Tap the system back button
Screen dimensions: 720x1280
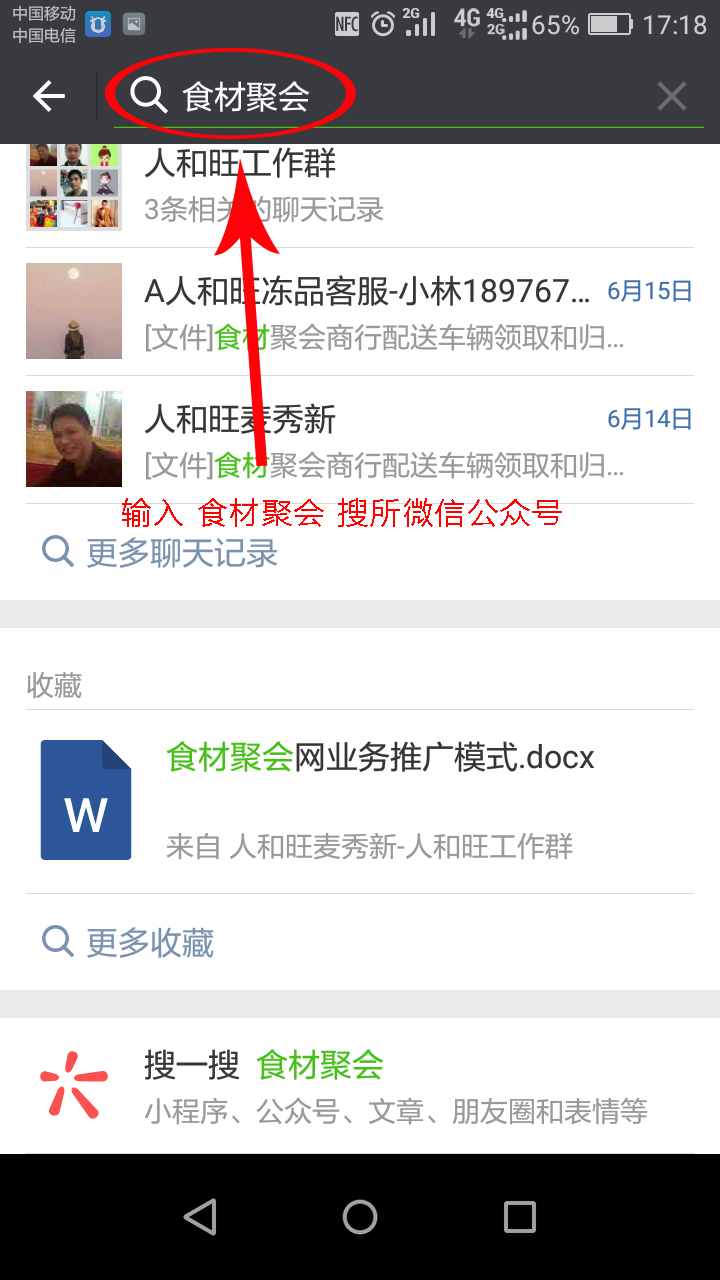tap(200, 1217)
